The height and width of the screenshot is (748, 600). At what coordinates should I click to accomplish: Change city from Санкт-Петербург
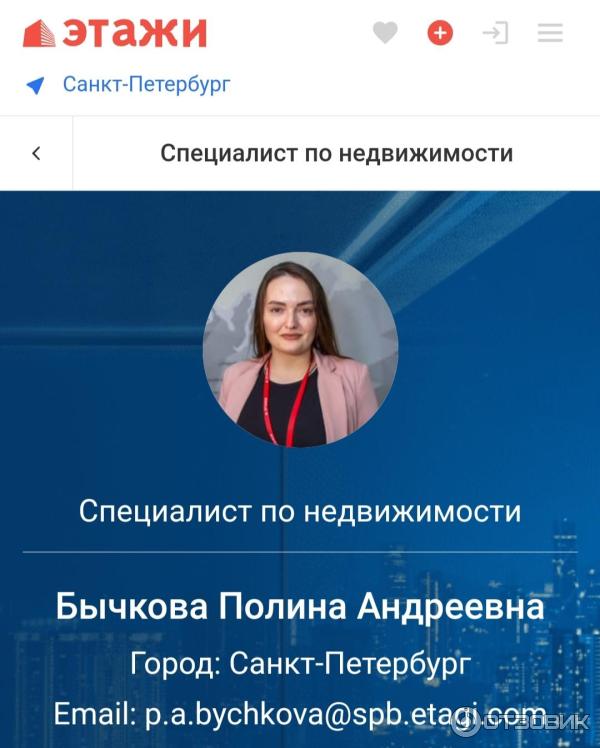point(146,84)
